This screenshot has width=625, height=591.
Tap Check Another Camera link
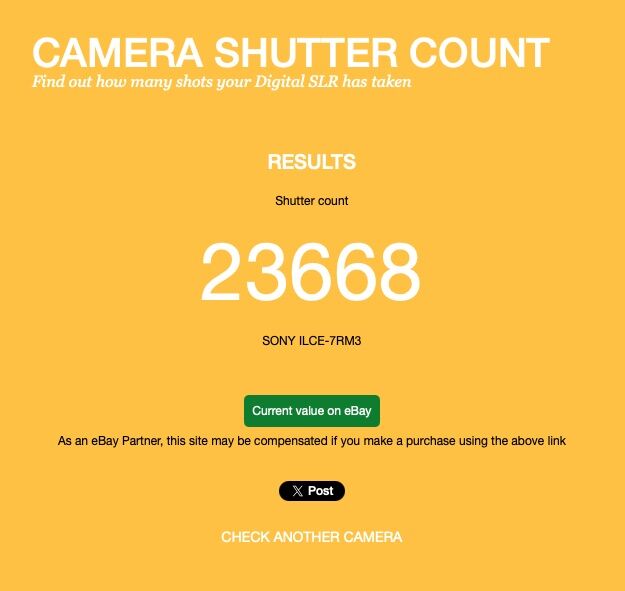pos(311,537)
